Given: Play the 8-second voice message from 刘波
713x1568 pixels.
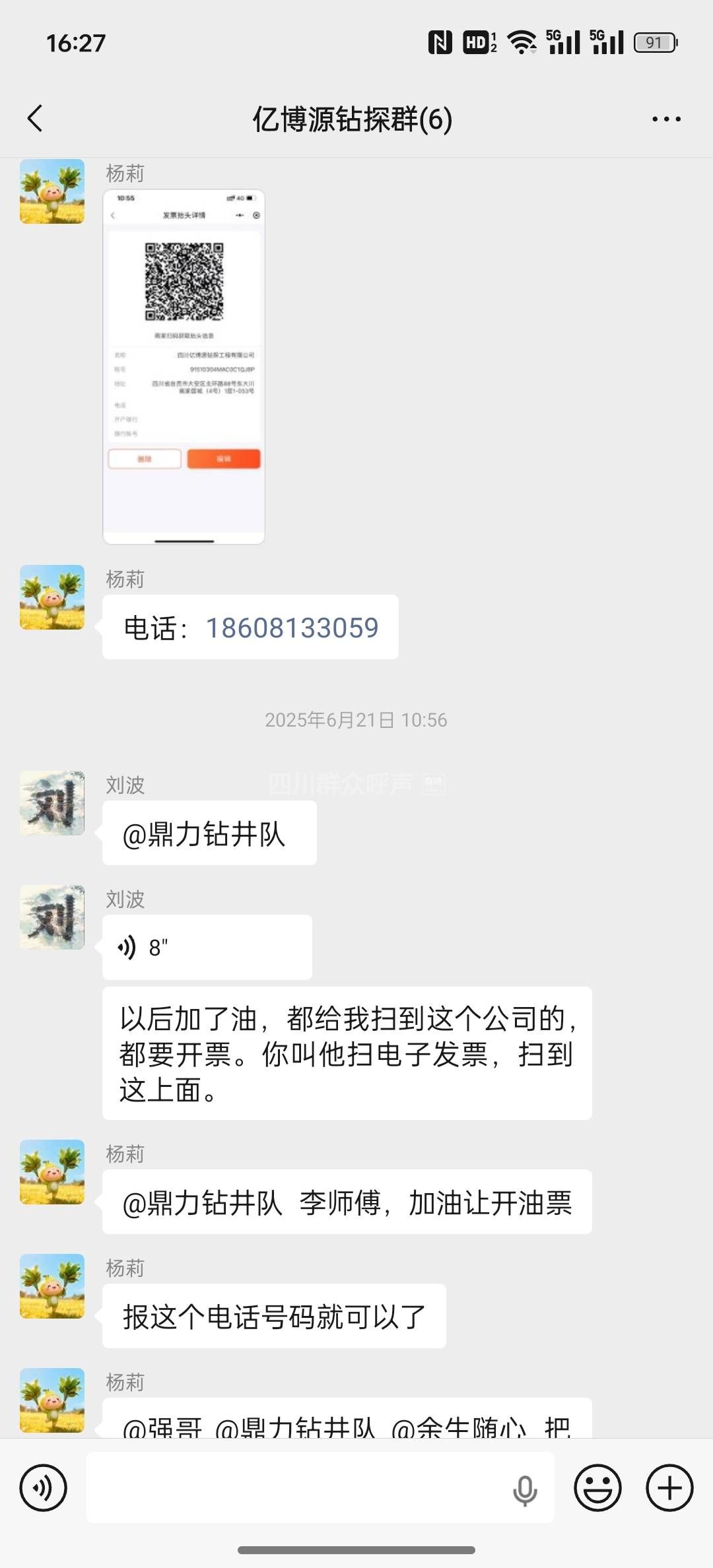Looking at the screenshot, I should tap(207, 947).
